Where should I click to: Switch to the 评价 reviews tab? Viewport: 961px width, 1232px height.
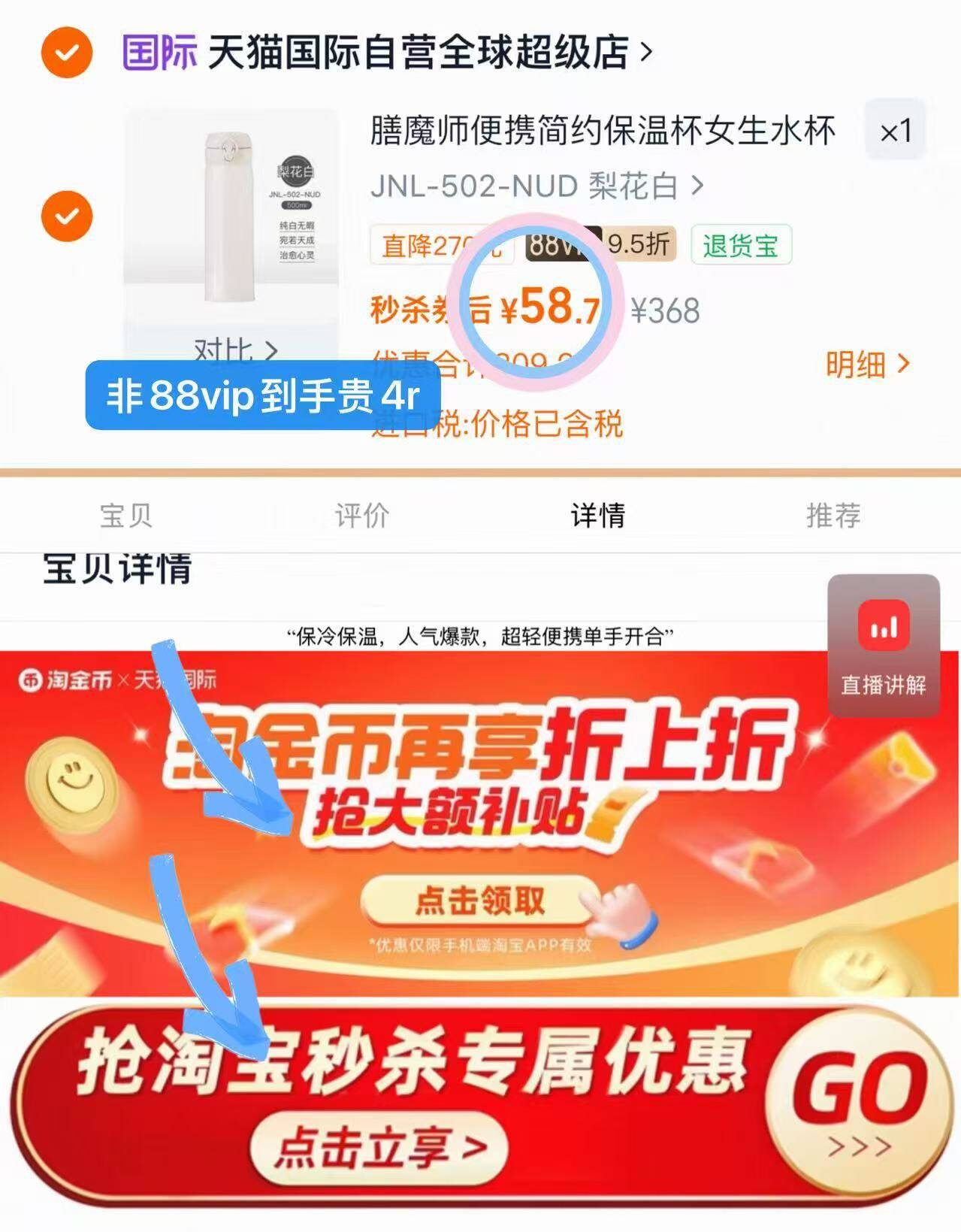coord(360,516)
